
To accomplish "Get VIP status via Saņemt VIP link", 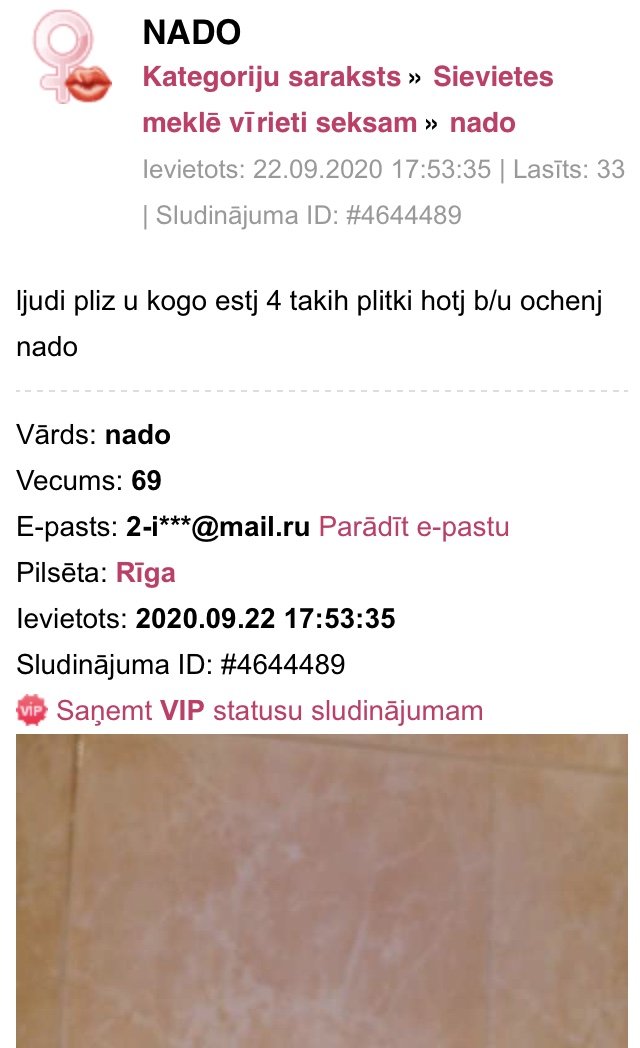I will click(x=269, y=711).
